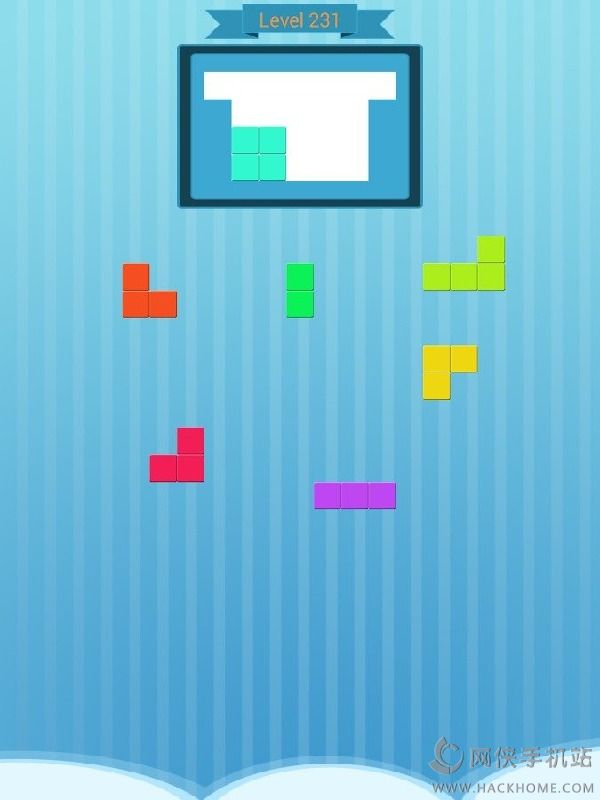This screenshot has width=600, height=800.
Task: Pick the green two-block vertical piece
Action: (x=300, y=290)
